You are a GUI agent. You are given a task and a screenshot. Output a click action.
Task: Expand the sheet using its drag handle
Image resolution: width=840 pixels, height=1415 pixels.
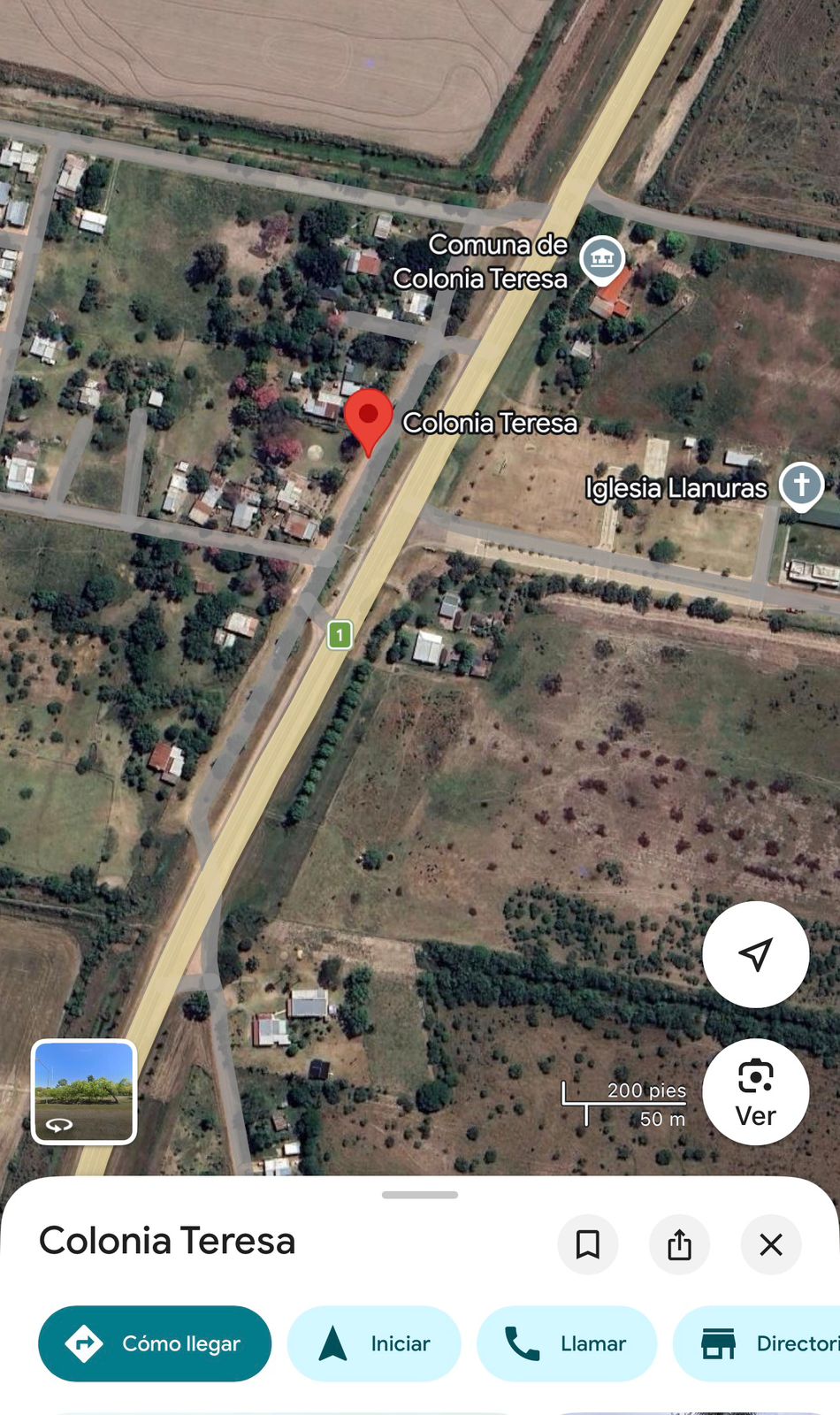420,1195
